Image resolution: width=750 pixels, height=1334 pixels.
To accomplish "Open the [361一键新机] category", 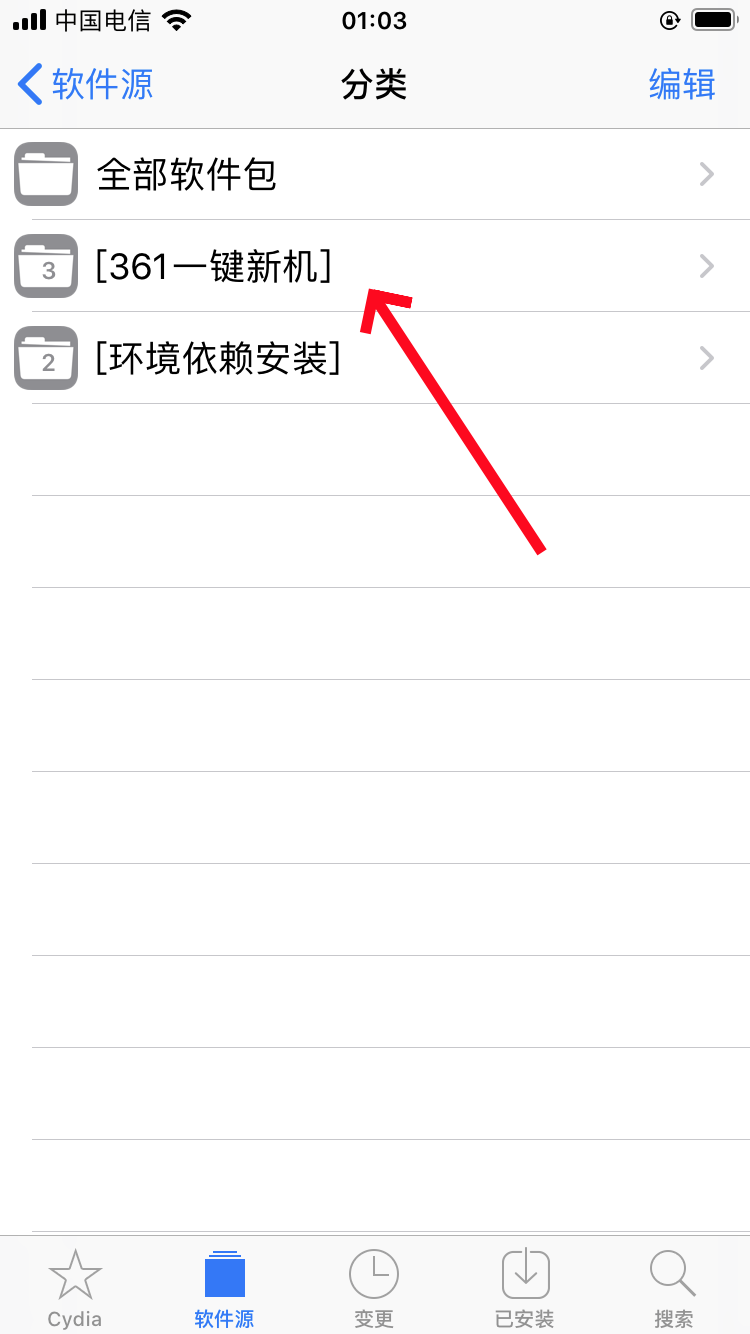I will click(x=375, y=266).
